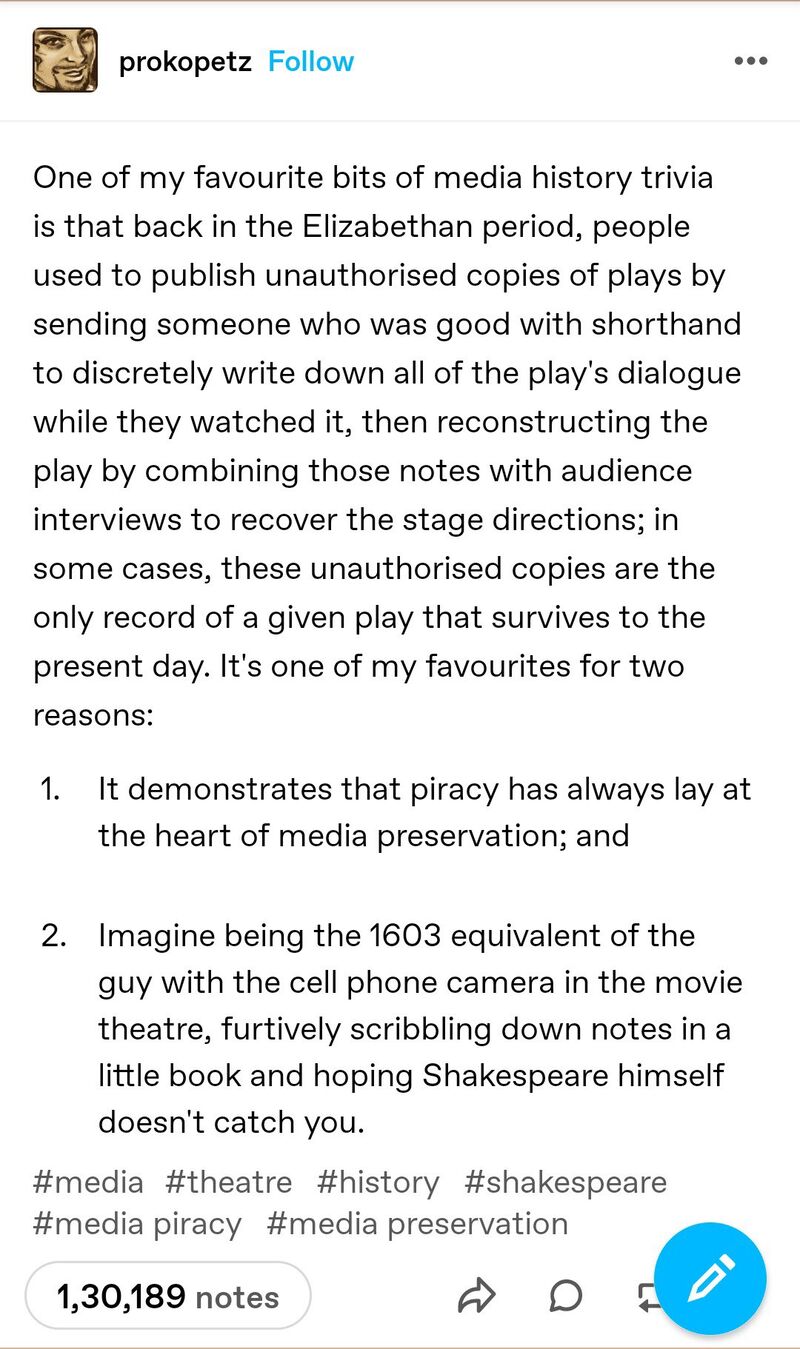Reply with the speech bubble icon
Image resolution: width=800 pixels, height=1349 pixels.
(x=566, y=1297)
